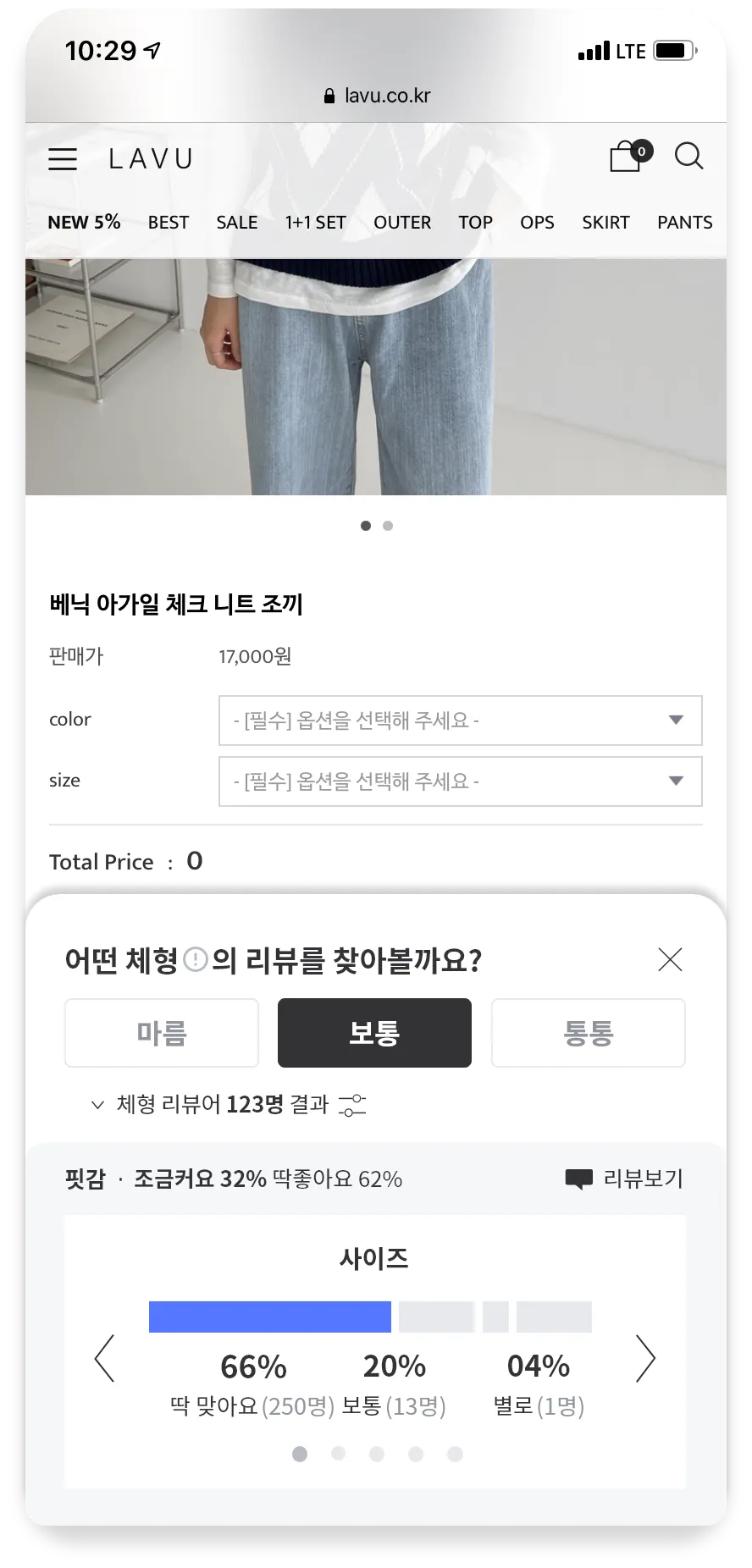752x1568 pixels.
Task: Open the reviewer filter settings icon
Action: pyautogui.click(x=352, y=1105)
